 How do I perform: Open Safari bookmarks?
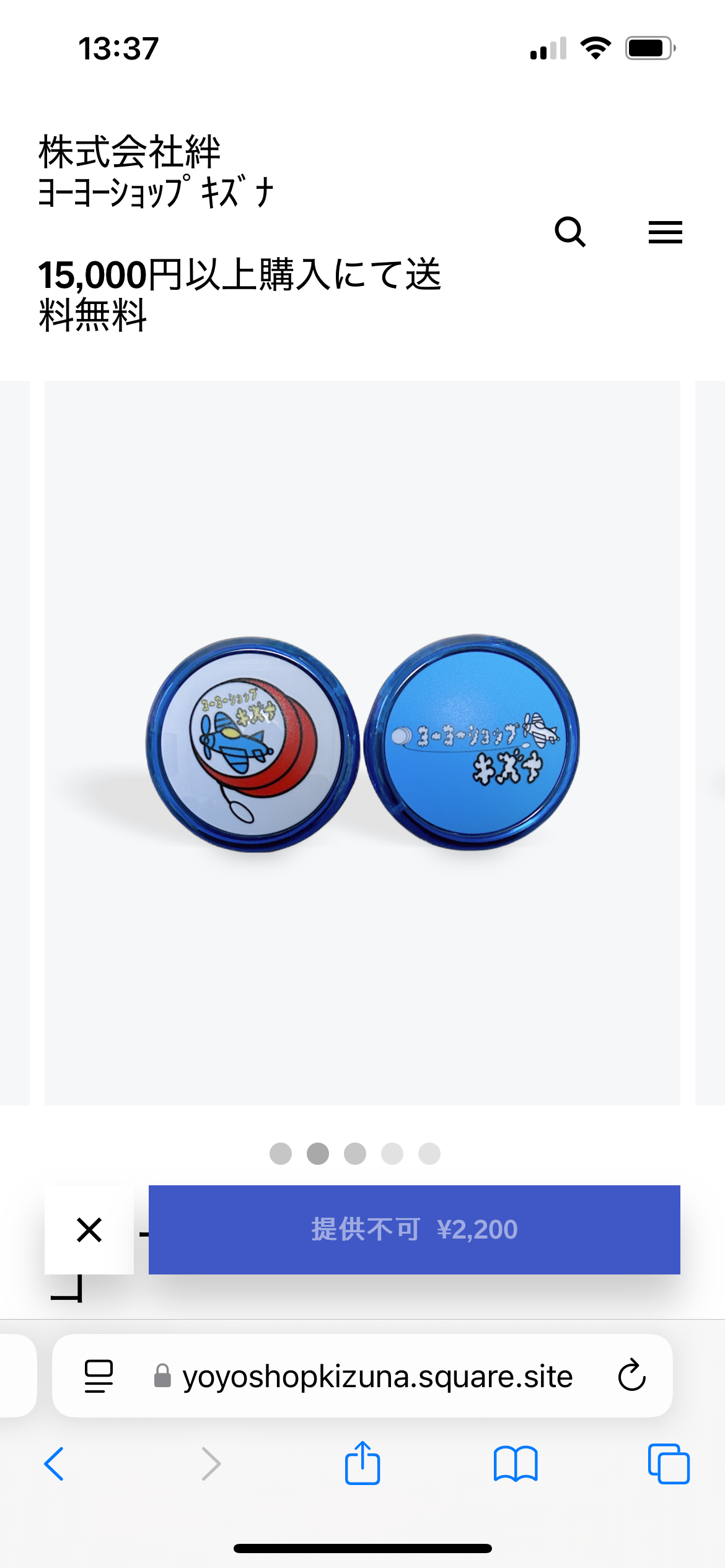tap(516, 1464)
